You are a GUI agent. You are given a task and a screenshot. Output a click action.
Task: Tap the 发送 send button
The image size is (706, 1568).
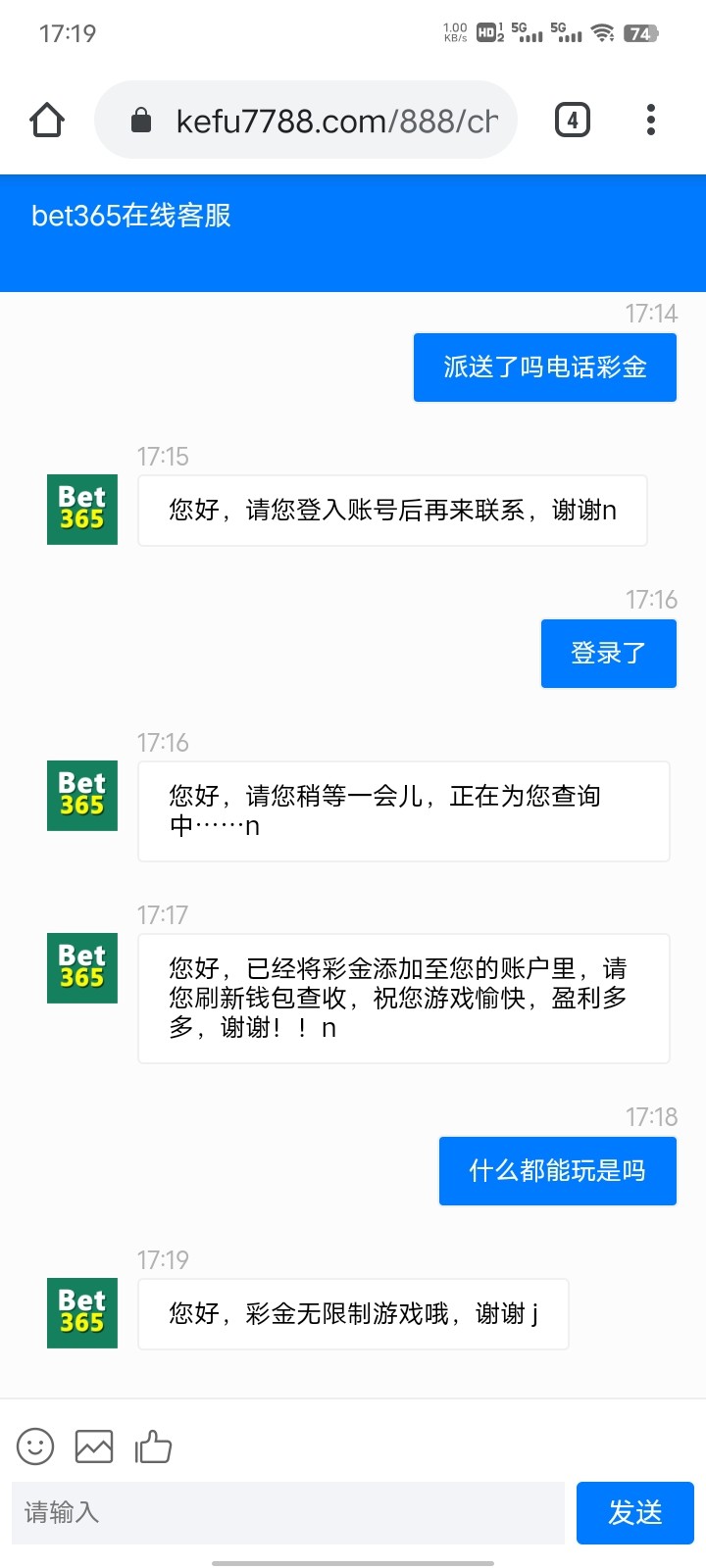click(x=634, y=1512)
